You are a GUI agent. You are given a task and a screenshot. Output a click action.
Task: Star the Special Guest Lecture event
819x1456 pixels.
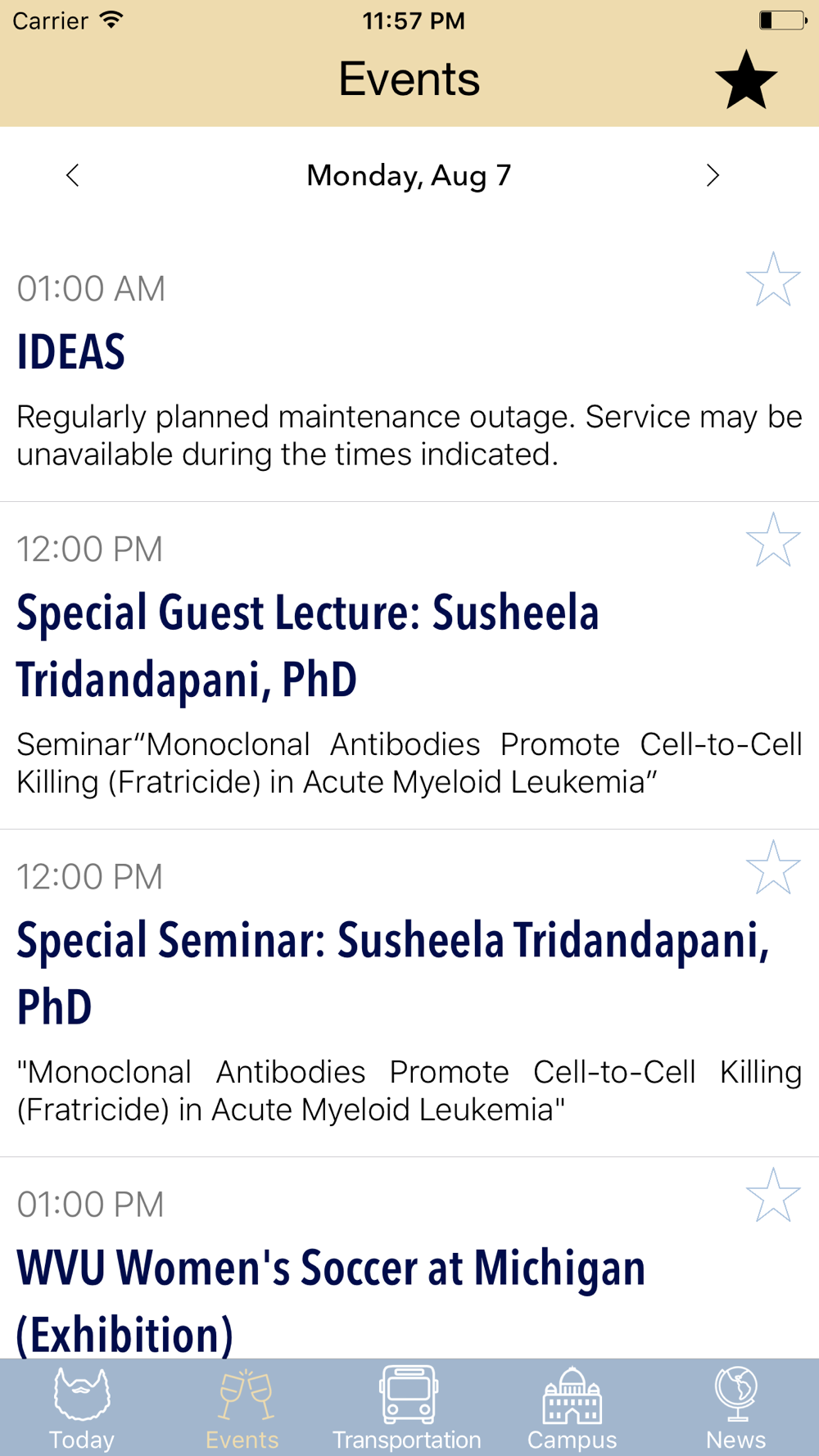pos(772,540)
